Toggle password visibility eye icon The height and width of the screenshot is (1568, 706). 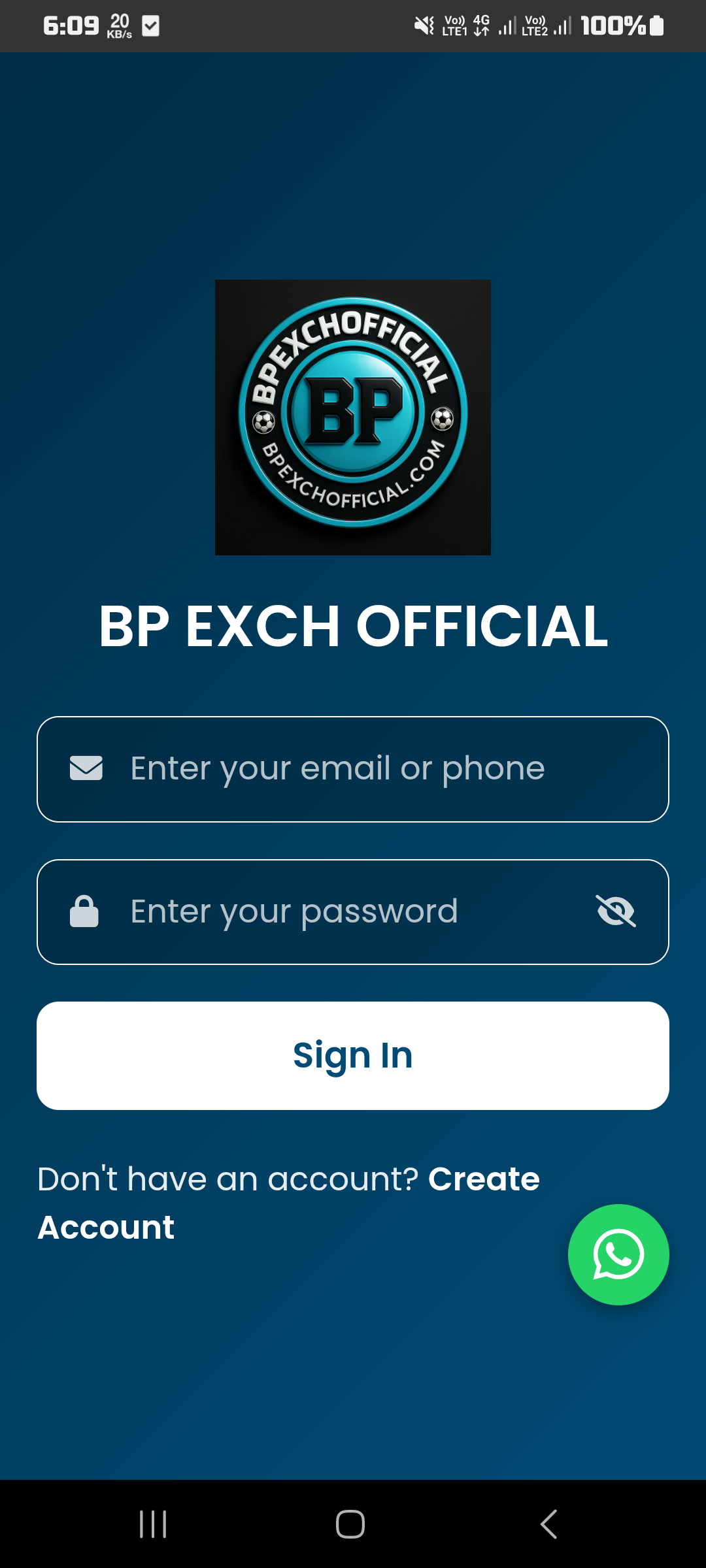pos(616,911)
